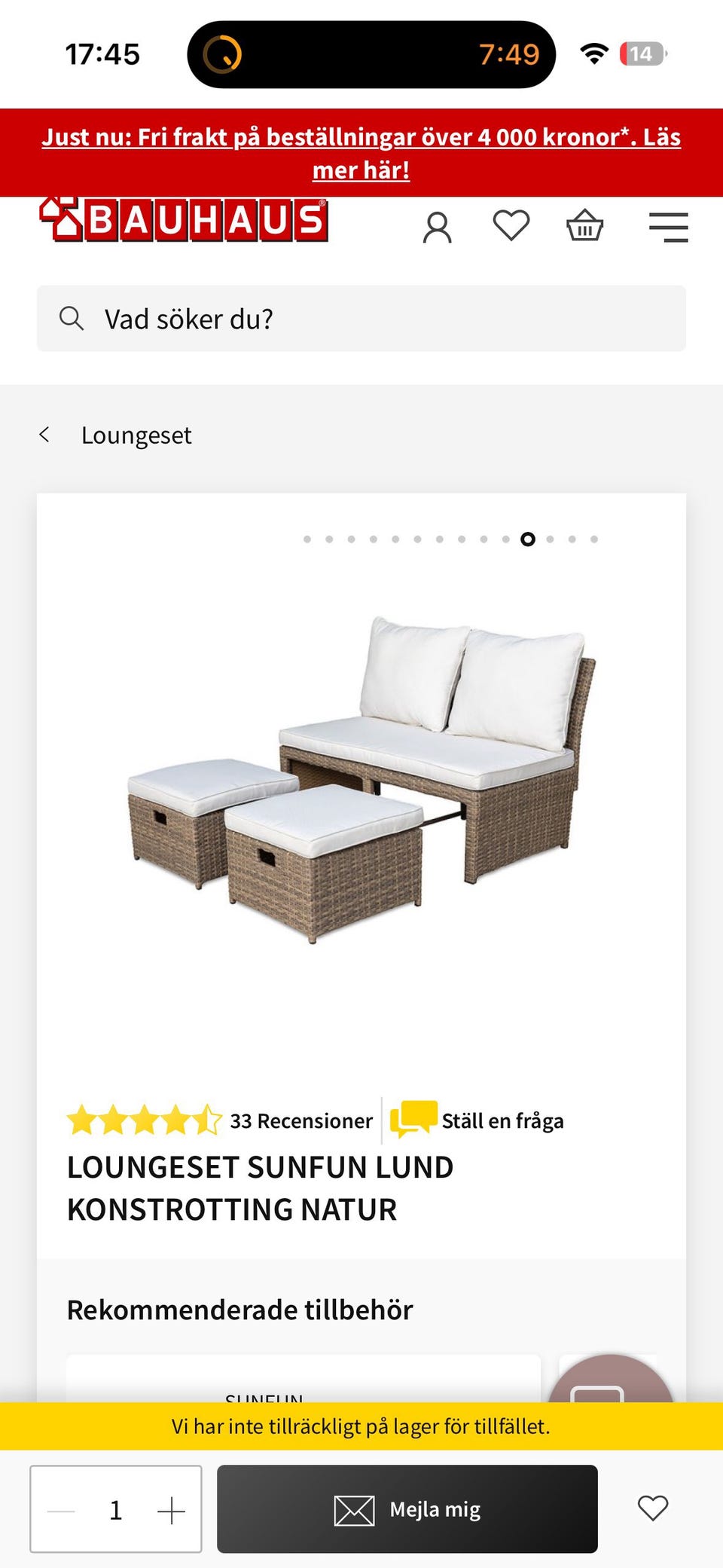Screen dimensions: 723x1568
Task: Tap the 'Vad söker du?' search field
Action: 361,319
